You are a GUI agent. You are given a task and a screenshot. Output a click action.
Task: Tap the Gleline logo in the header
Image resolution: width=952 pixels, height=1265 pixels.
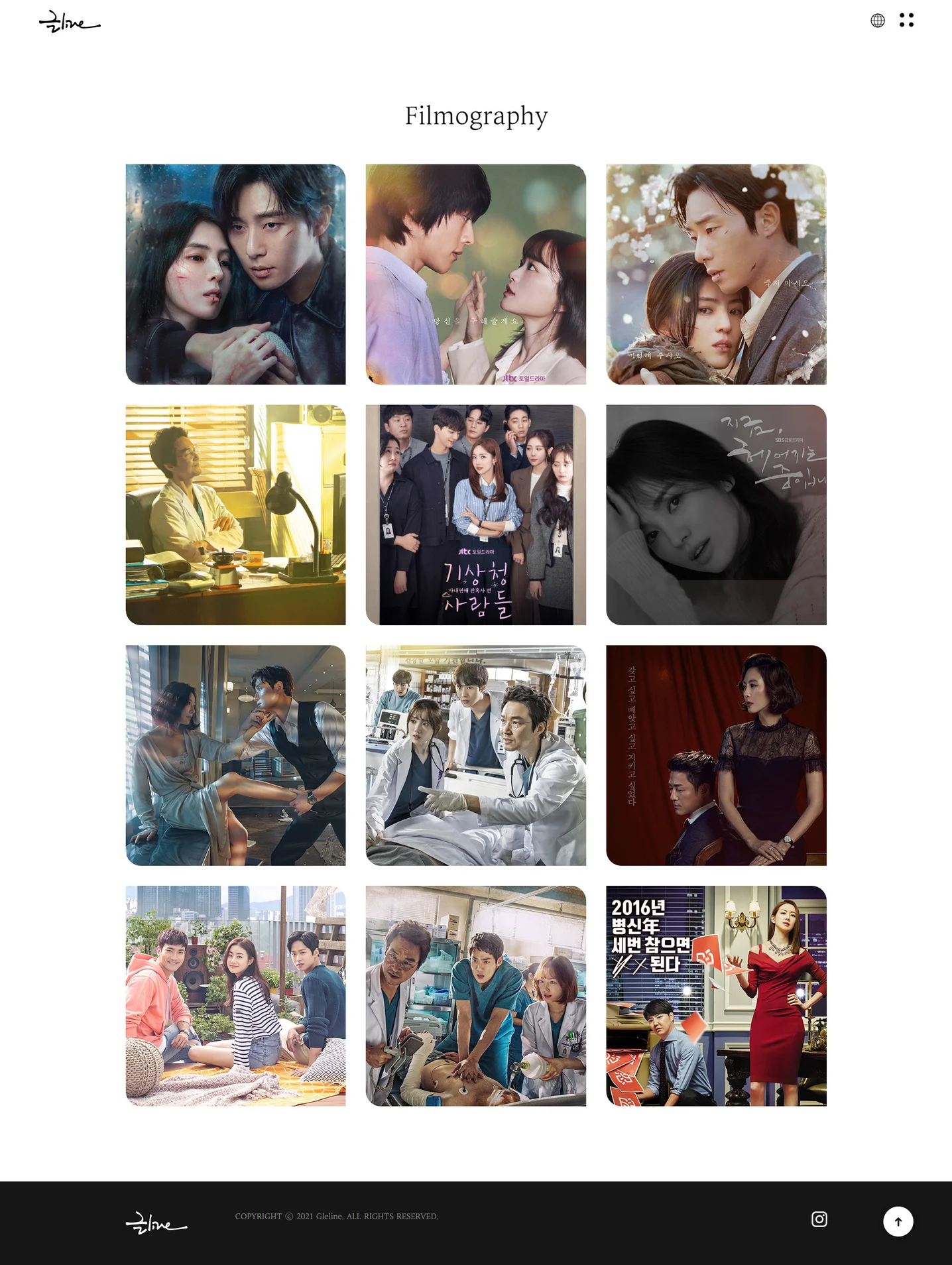pyautogui.click(x=70, y=23)
